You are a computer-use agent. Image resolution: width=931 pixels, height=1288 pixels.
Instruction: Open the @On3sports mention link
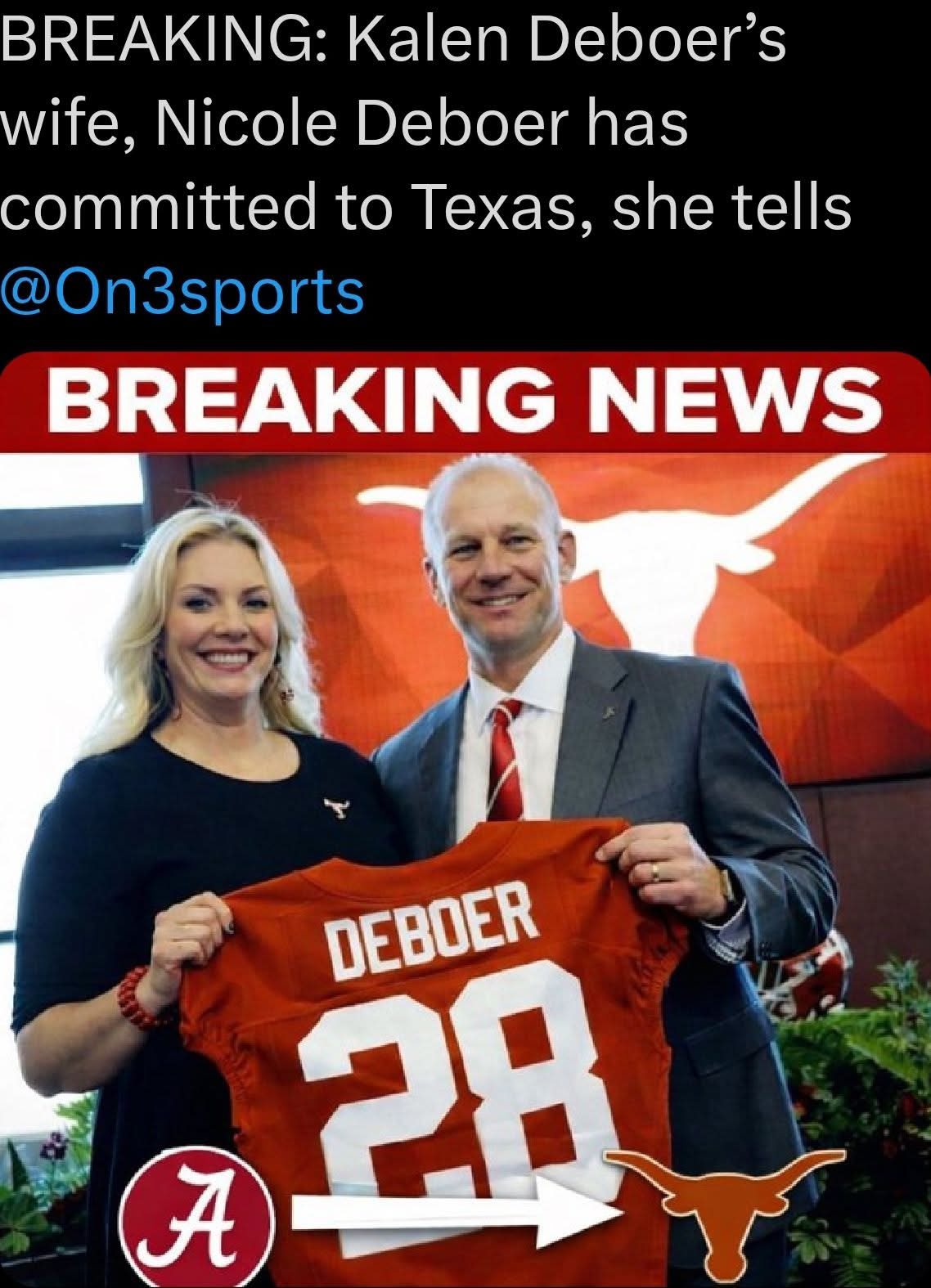182,291
